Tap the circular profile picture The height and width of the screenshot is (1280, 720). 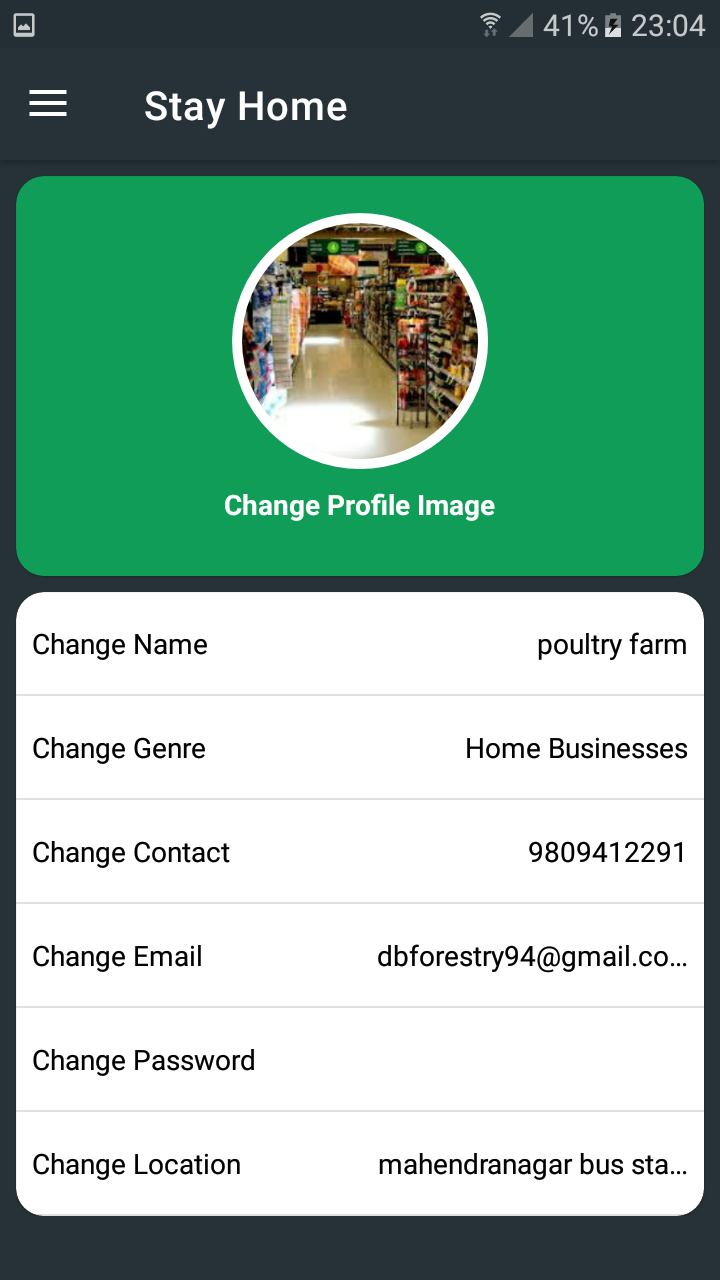(x=360, y=341)
